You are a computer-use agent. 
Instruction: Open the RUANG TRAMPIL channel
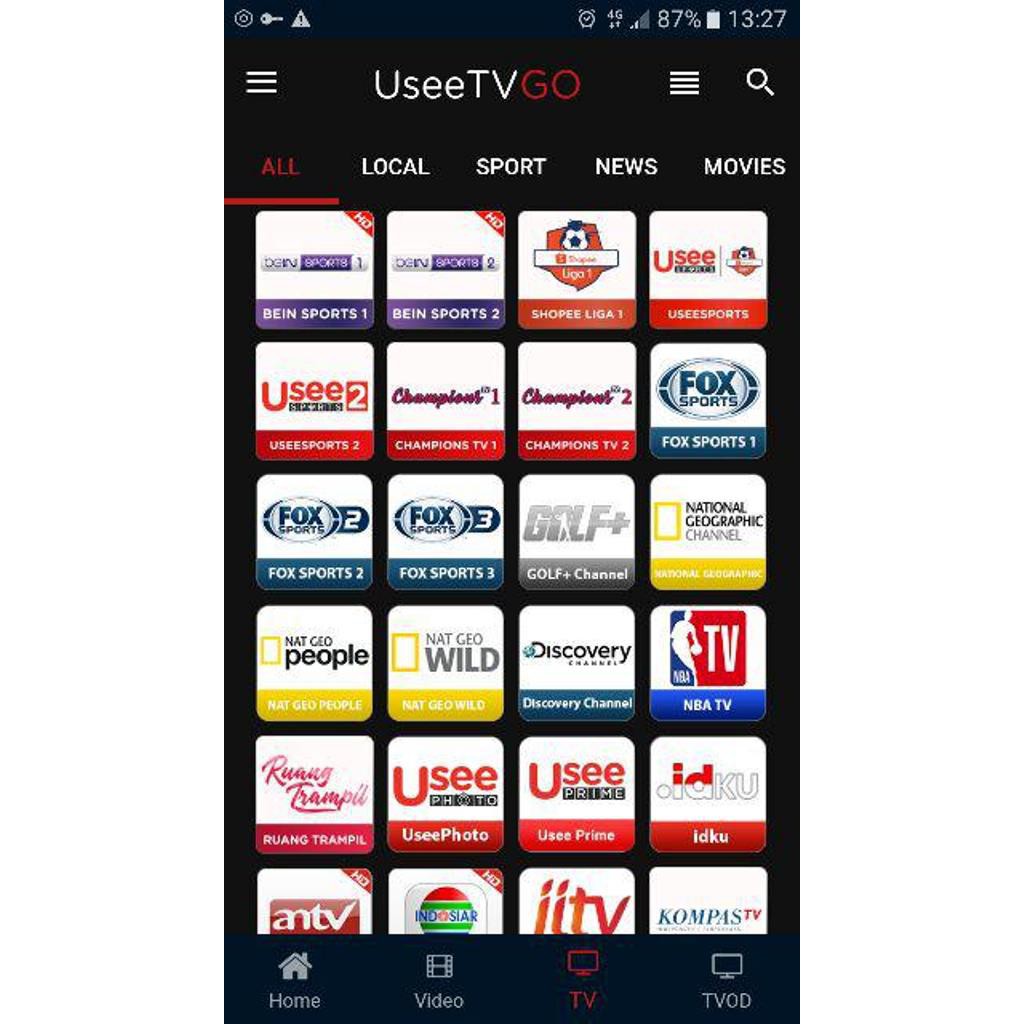point(314,794)
